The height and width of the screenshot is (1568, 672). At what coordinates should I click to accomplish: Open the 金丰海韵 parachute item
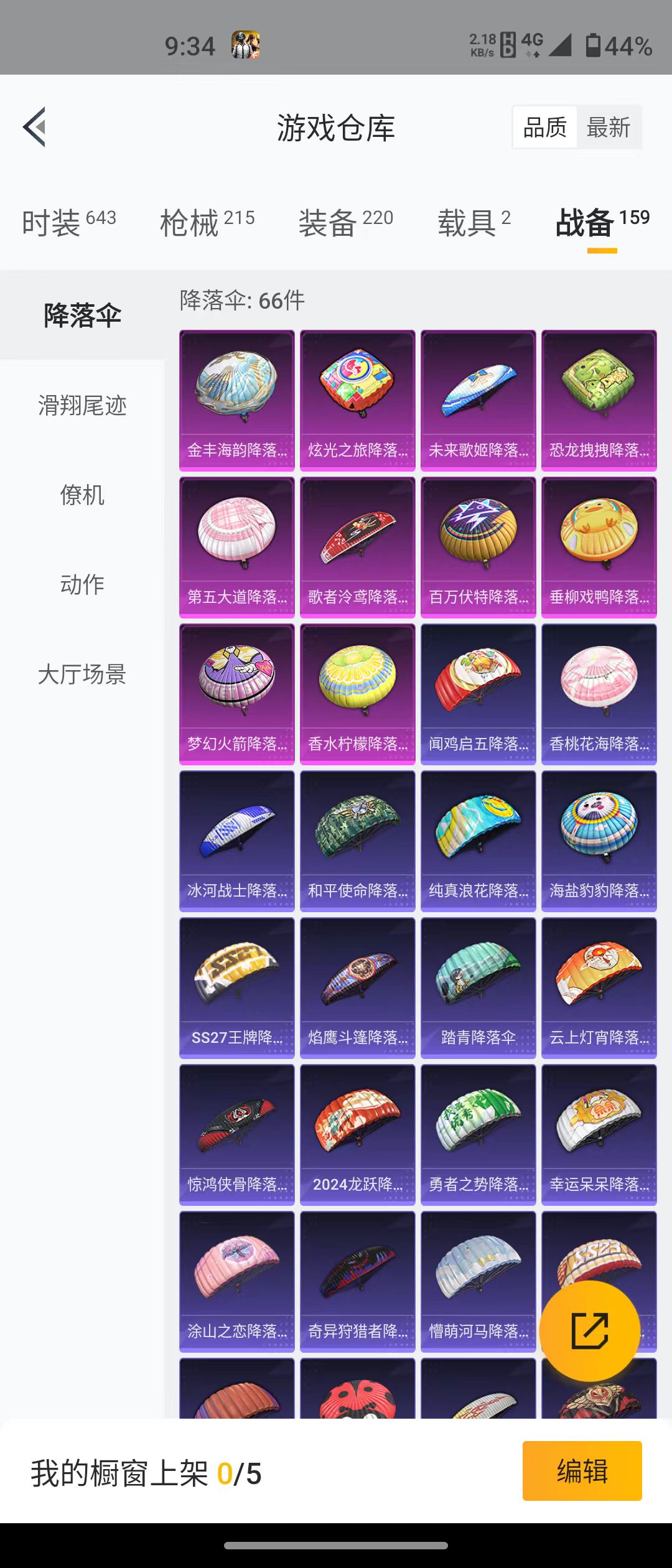pyautogui.click(x=237, y=400)
